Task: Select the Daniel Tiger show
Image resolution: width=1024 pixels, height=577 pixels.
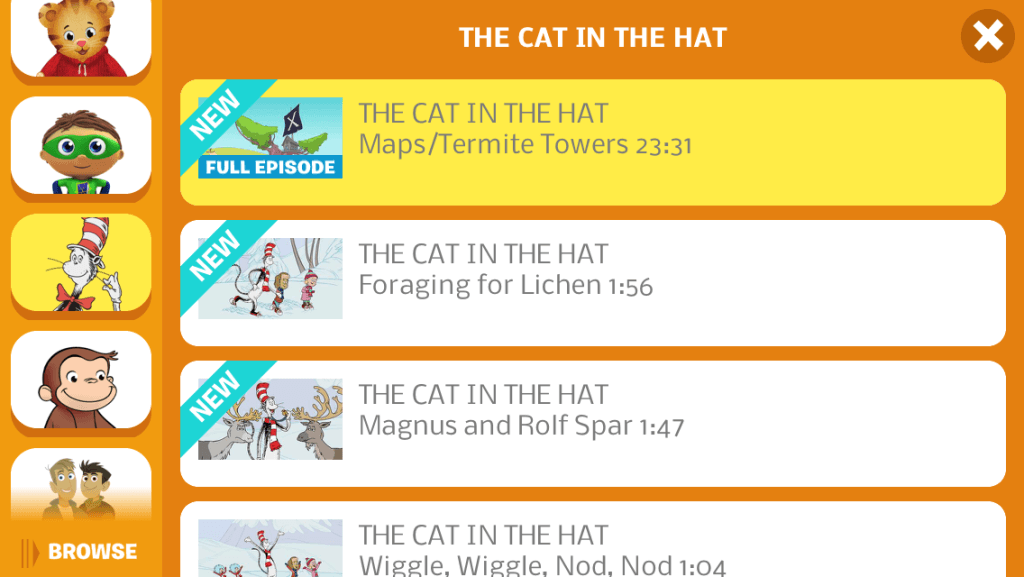Action: 81,38
